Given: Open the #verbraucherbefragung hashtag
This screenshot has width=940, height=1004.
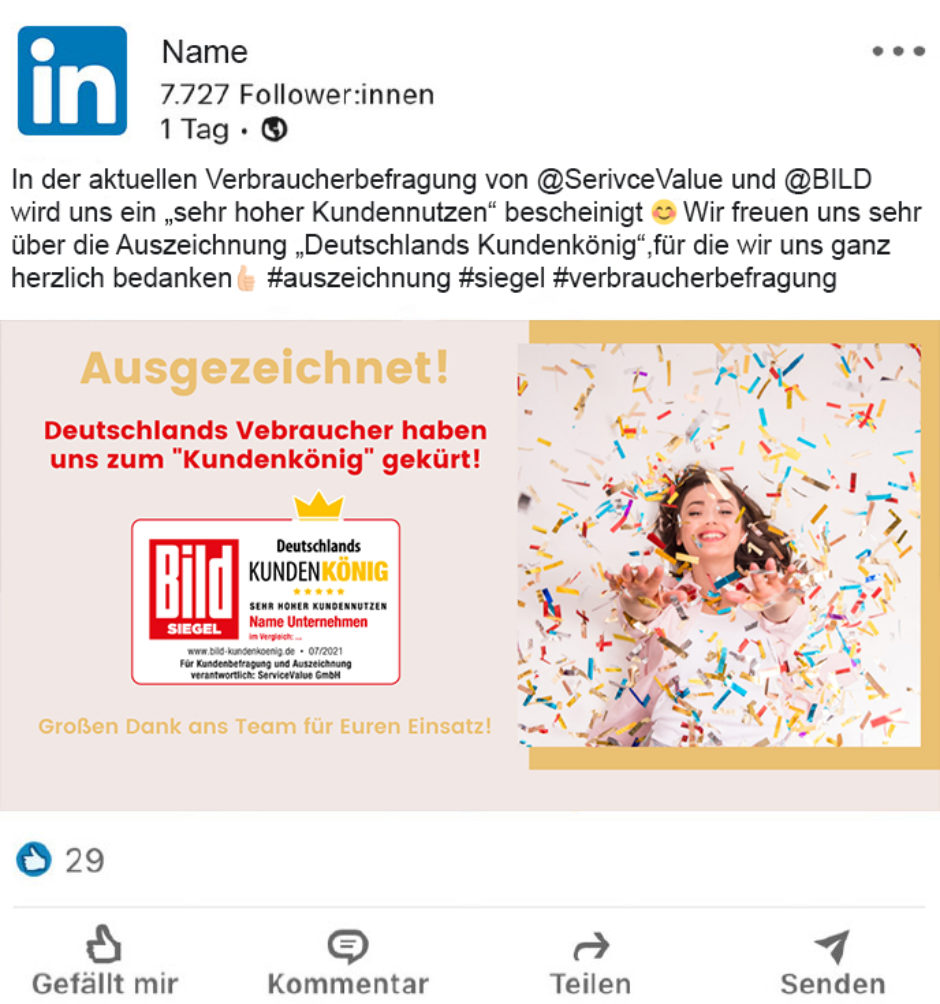Looking at the screenshot, I should pyautogui.click(x=693, y=278).
